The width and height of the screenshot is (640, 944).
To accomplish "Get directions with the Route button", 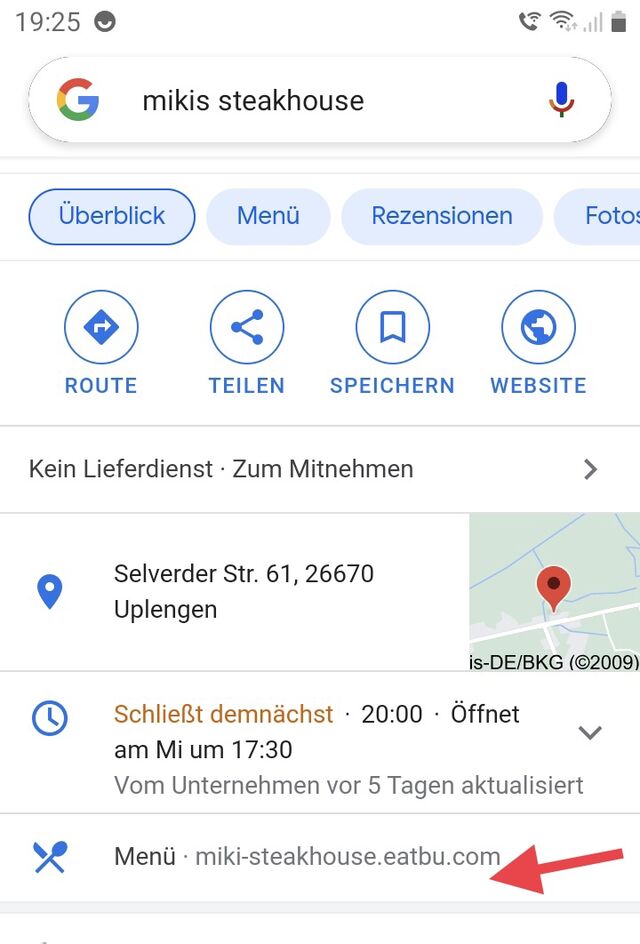I will coord(101,343).
